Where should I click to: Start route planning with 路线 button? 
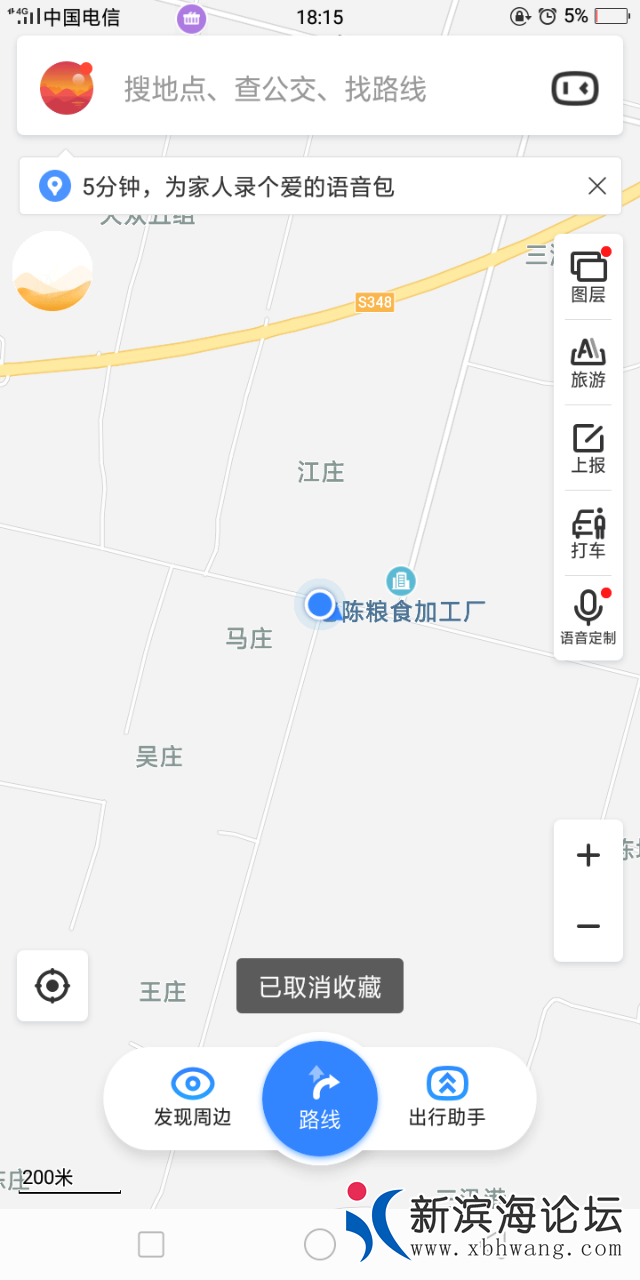(320, 1098)
